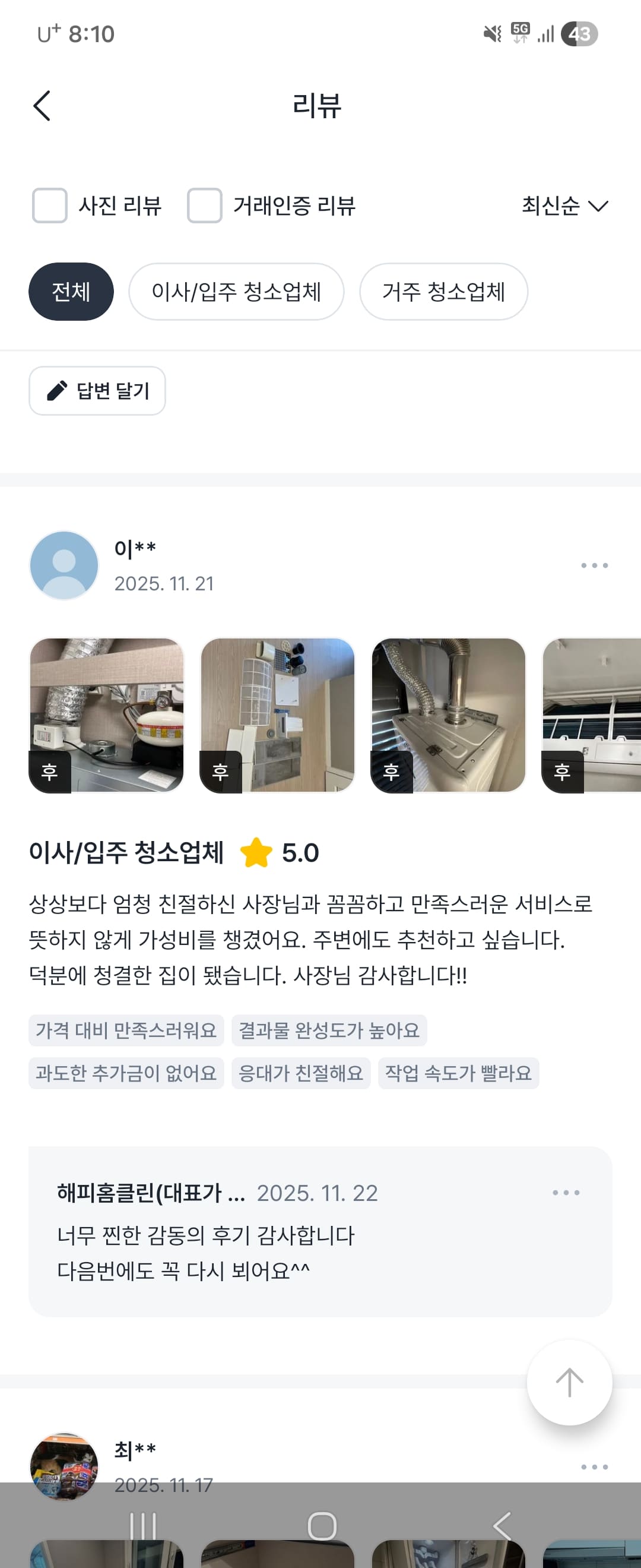Screen dimensions: 641x1568
Task: Filter by 이사/입주 청소업체 chip
Action: [236, 292]
